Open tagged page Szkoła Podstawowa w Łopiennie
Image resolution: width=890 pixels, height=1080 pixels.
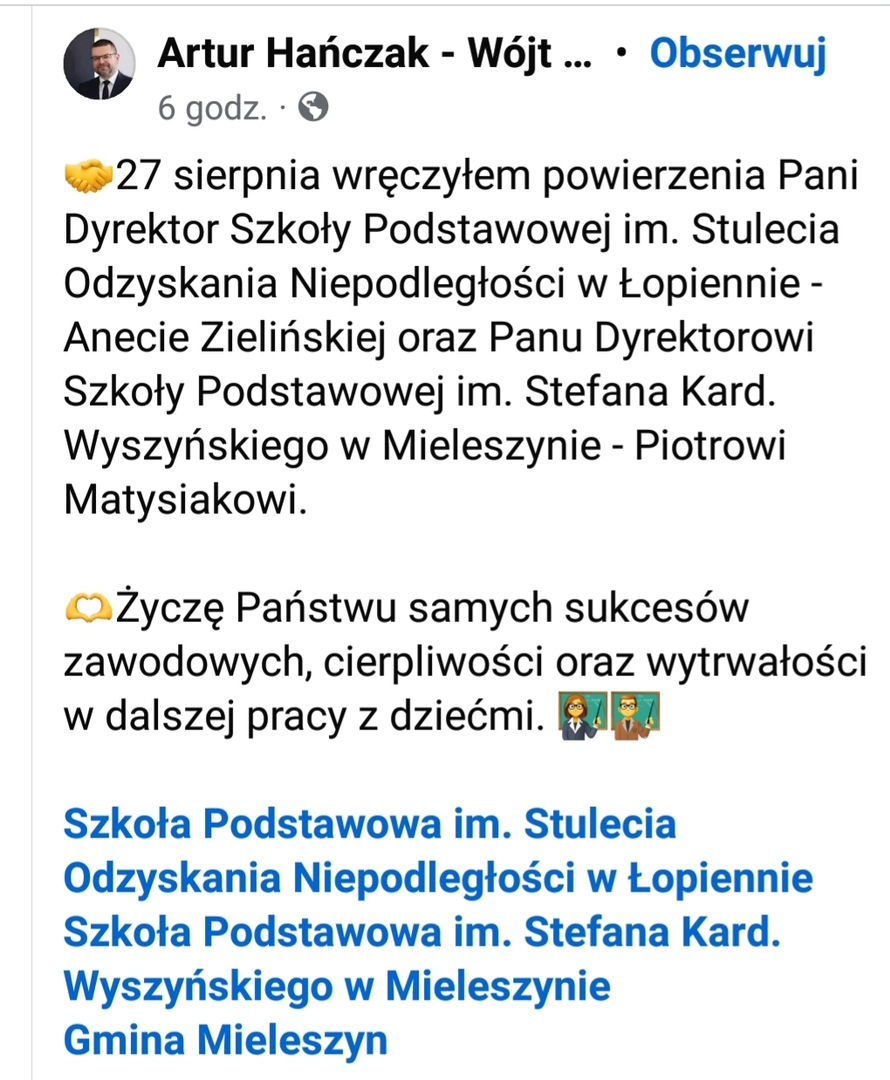[x=437, y=852]
